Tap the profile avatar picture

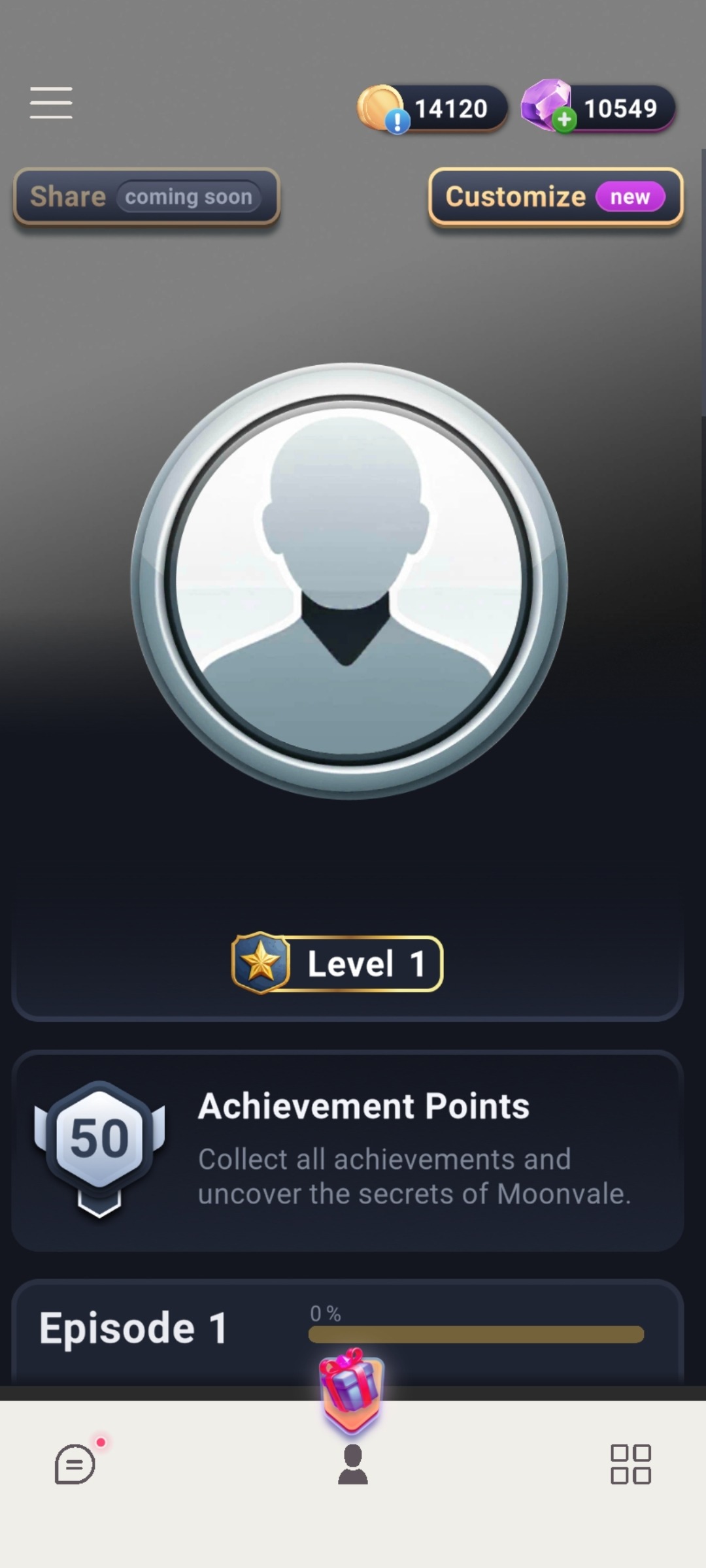click(x=349, y=581)
